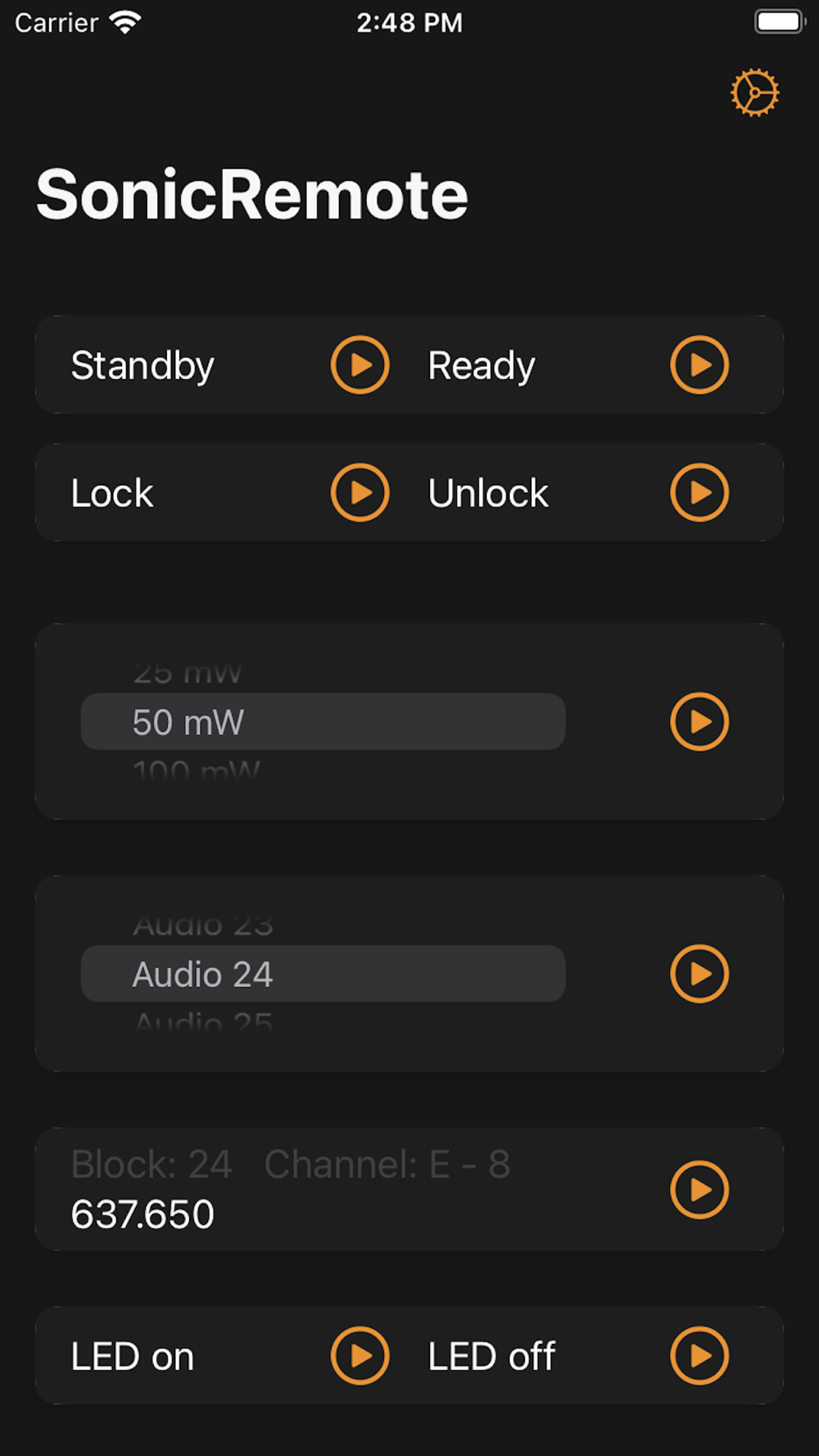
Task: Send the Standby command
Action: coord(360,364)
